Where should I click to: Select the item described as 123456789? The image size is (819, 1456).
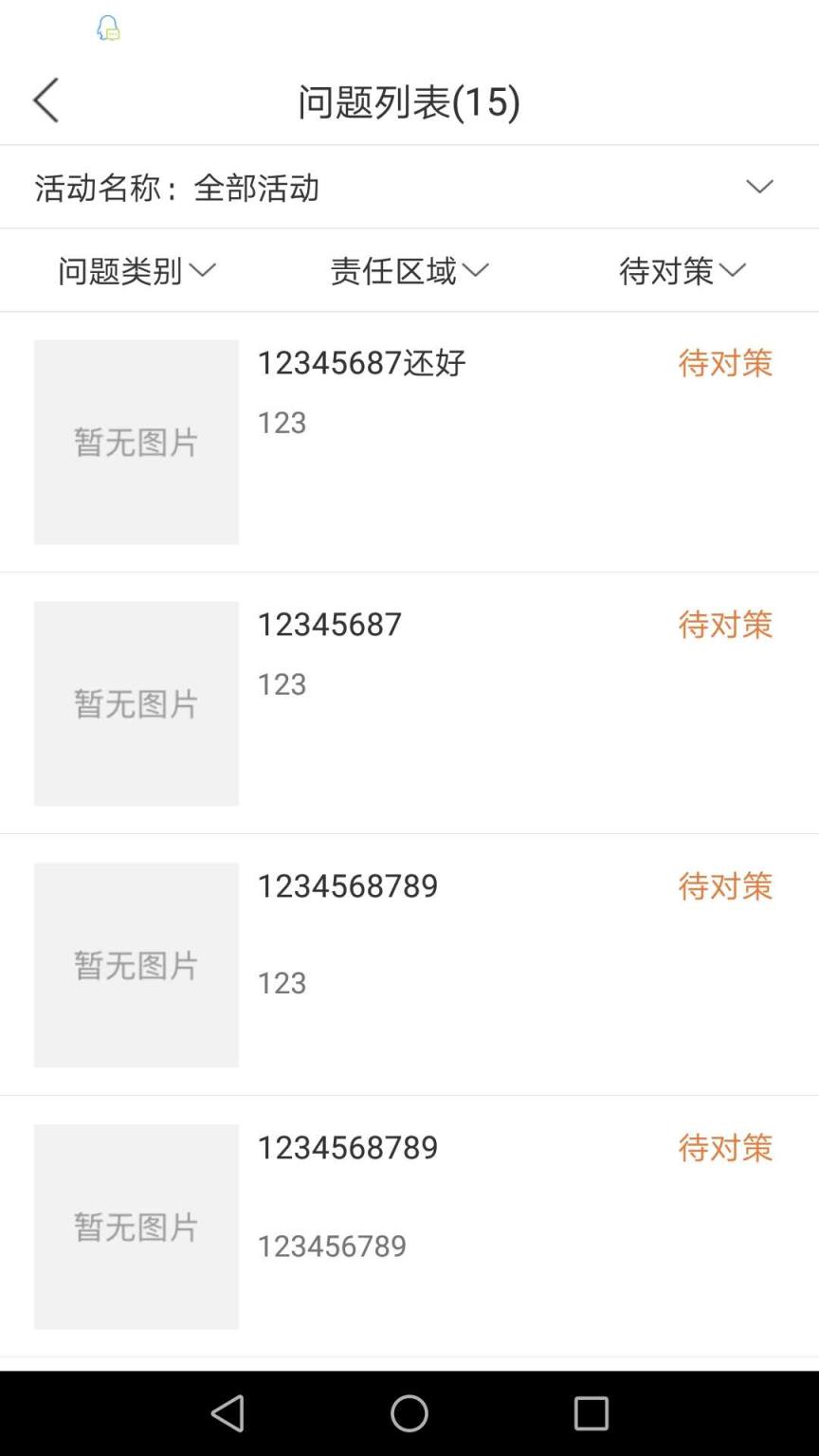point(332,1246)
